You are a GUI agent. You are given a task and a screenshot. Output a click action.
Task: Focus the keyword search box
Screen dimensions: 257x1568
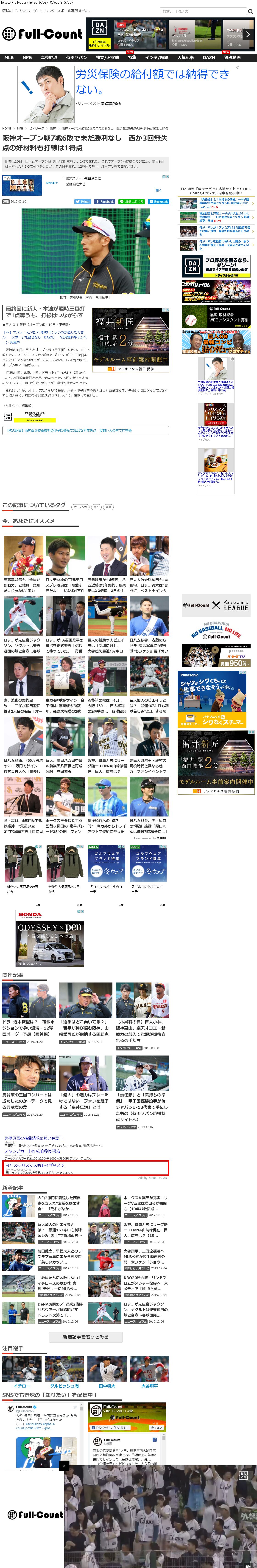point(201,11)
